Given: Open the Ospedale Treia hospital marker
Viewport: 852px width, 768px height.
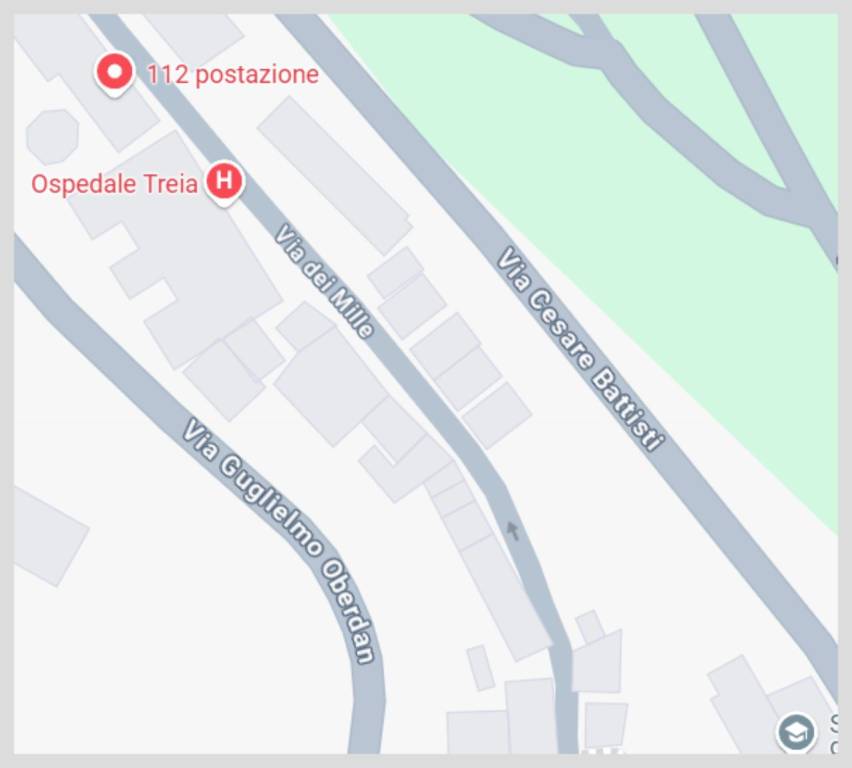Looking at the screenshot, I should [225, 182].
